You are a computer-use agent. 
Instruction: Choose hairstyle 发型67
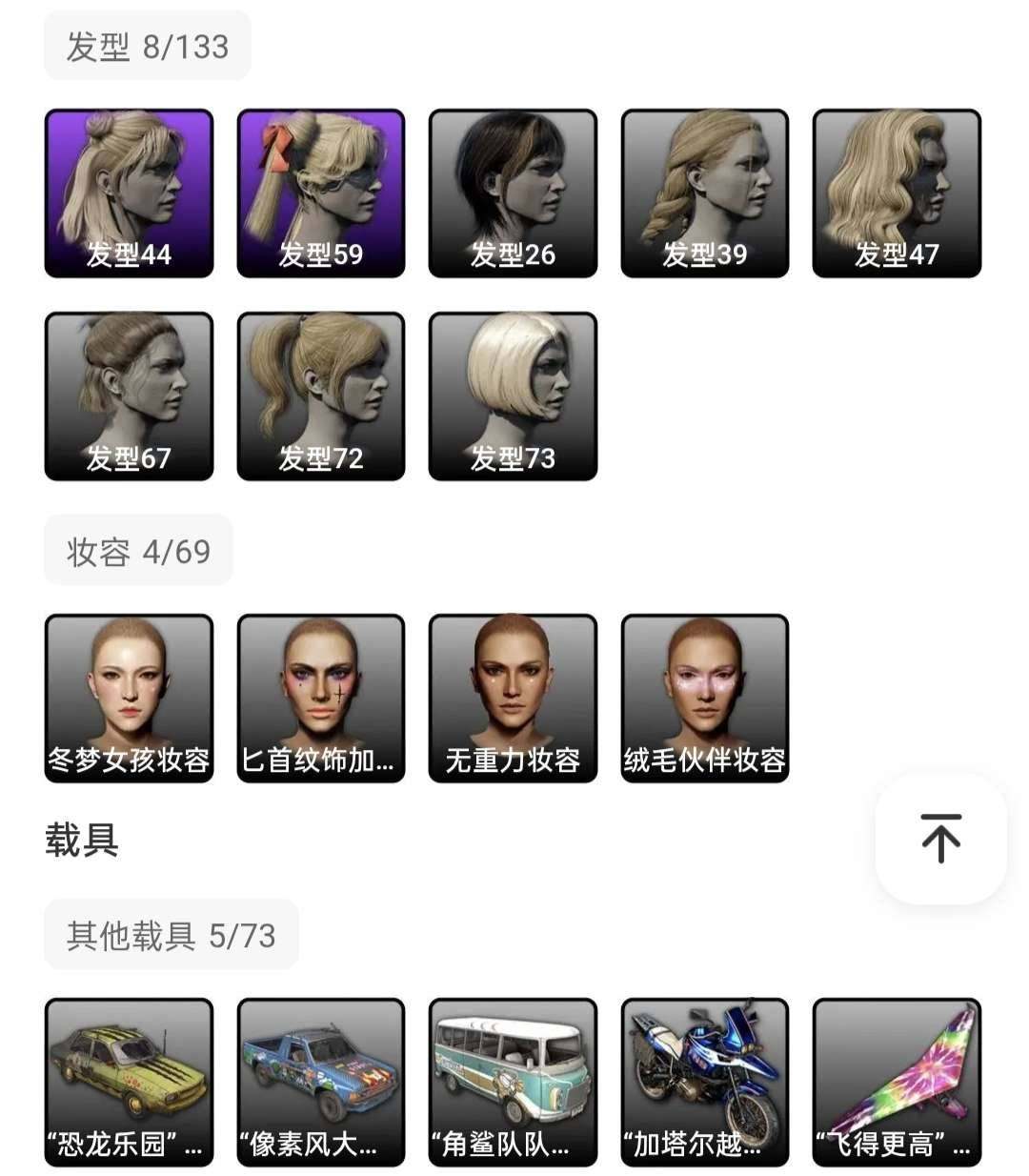click(x=129, y=395)
